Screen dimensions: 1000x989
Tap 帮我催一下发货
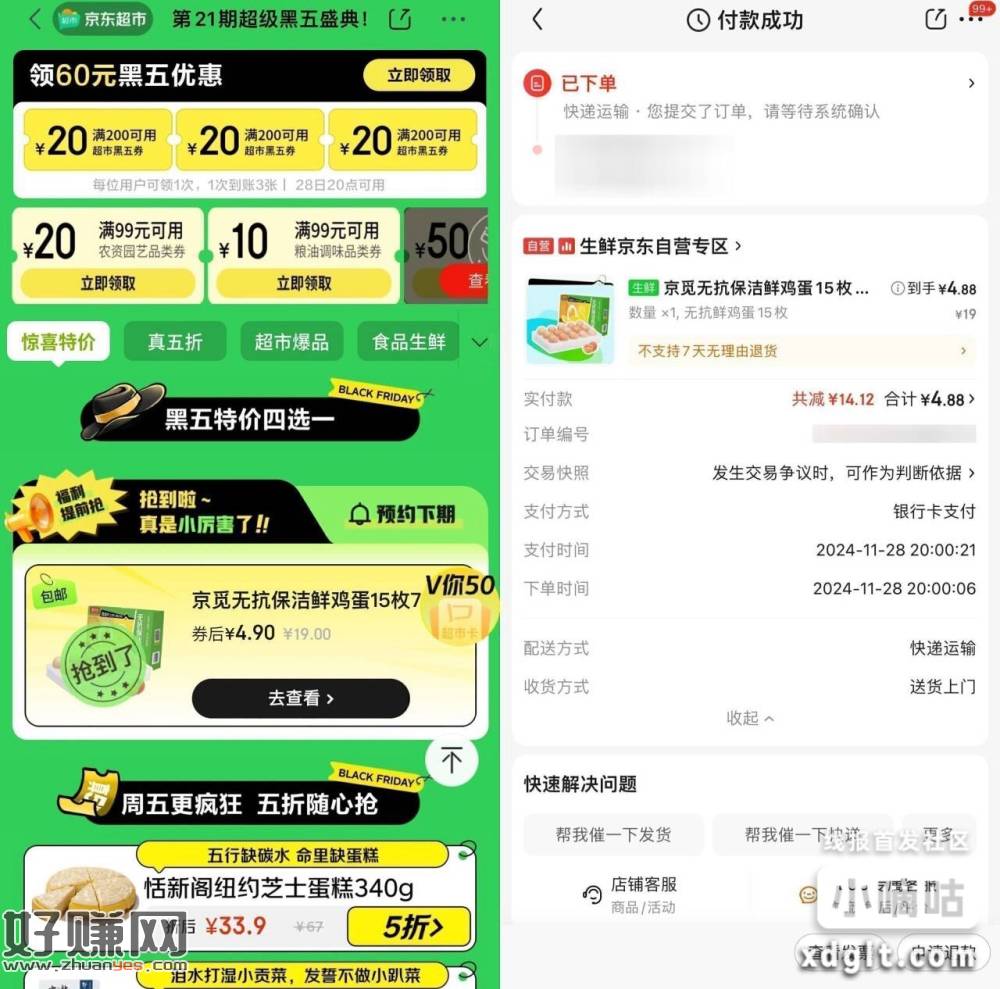point(613,835)
